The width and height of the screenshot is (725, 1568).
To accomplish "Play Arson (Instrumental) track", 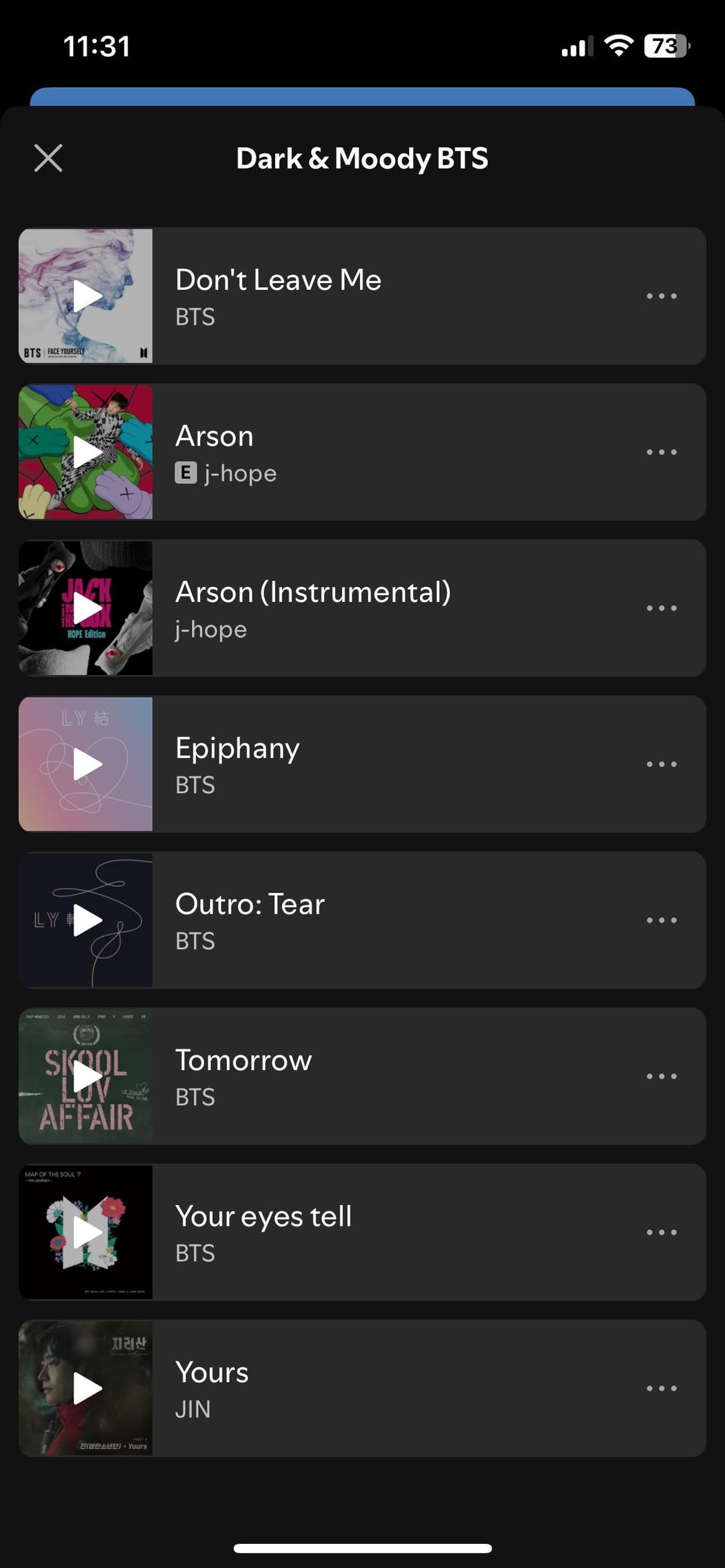I will [x=87, y=609].
